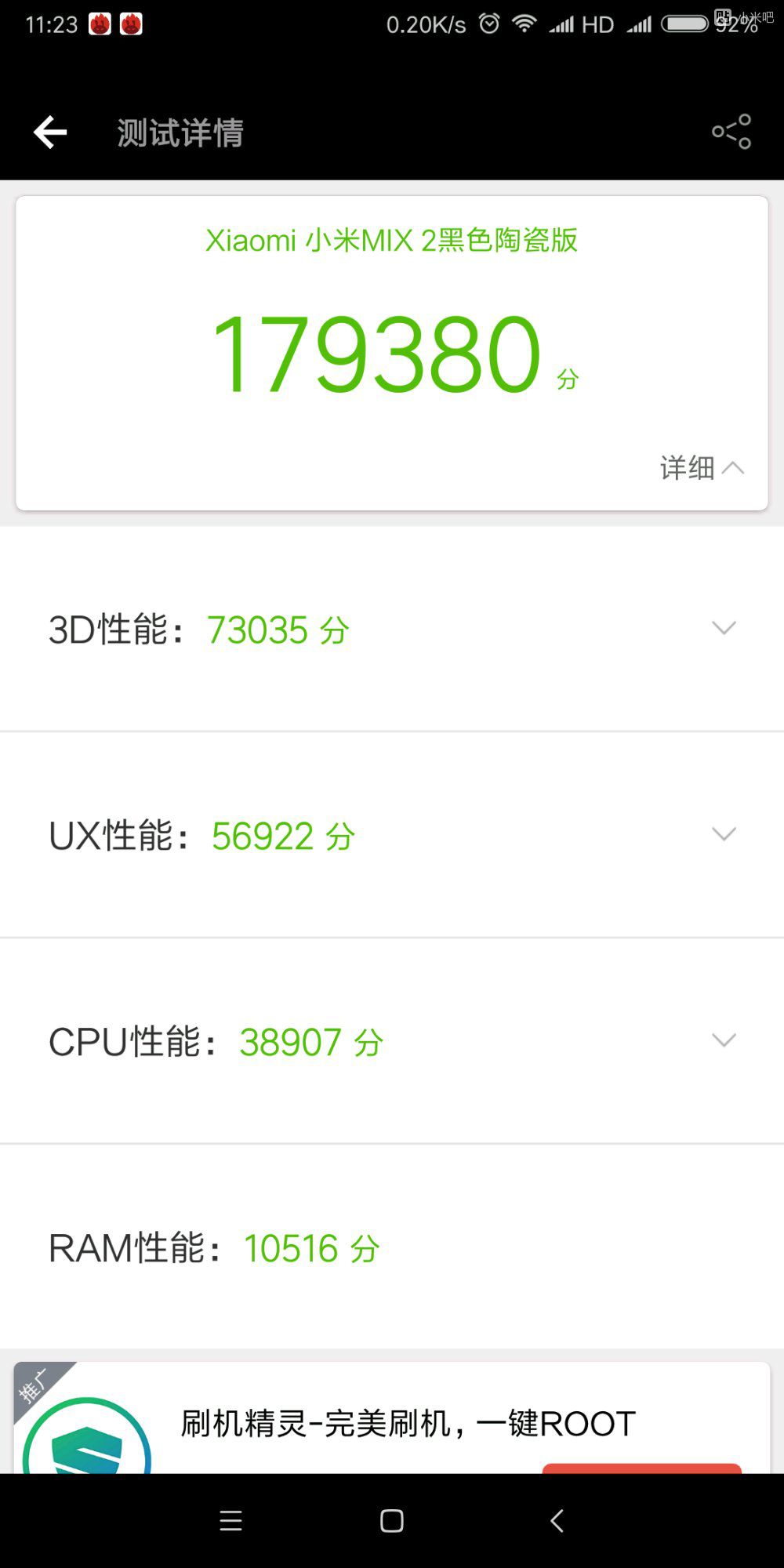
Task: Expand the UX性能 score details
Action: [x=723, y=834]
